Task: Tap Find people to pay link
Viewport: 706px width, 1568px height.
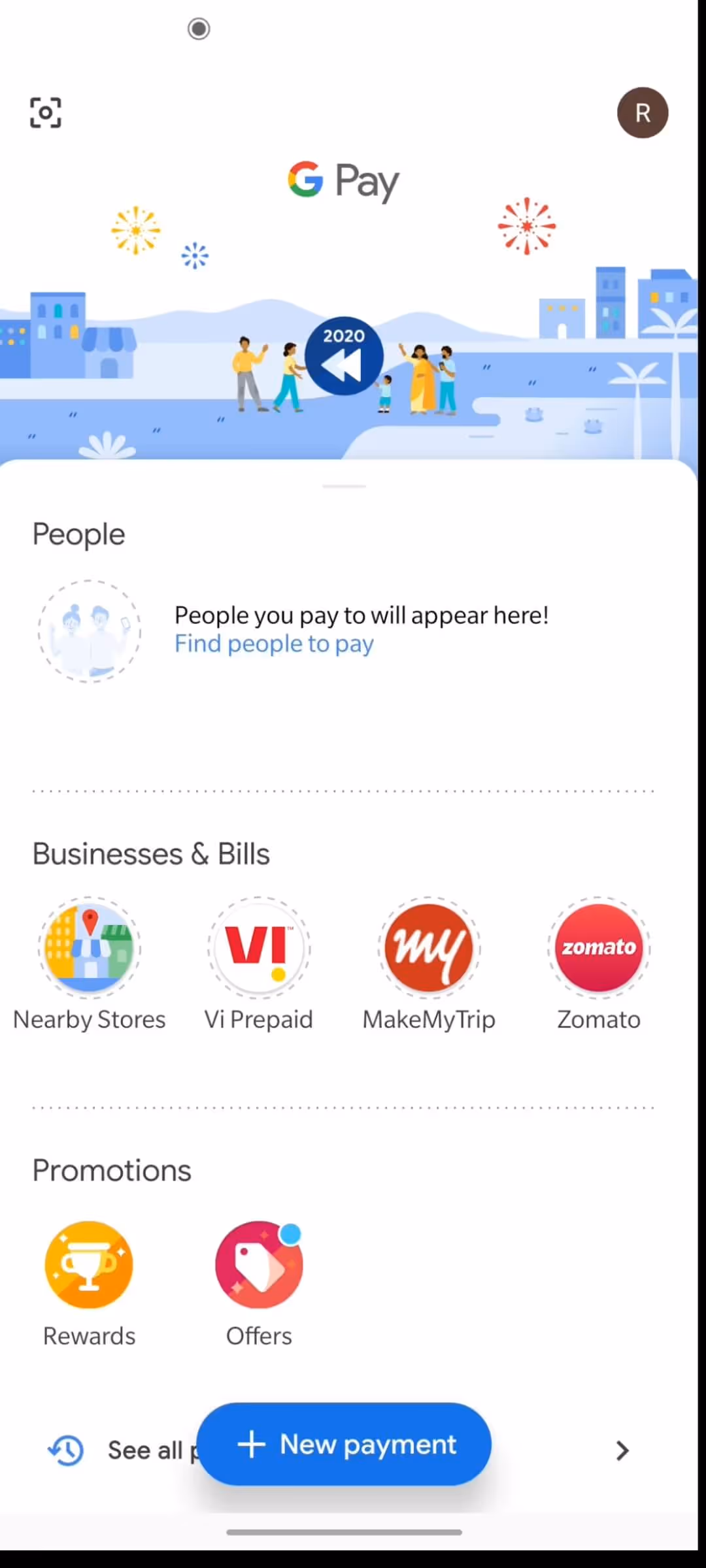Action: (x=274, y=644)
